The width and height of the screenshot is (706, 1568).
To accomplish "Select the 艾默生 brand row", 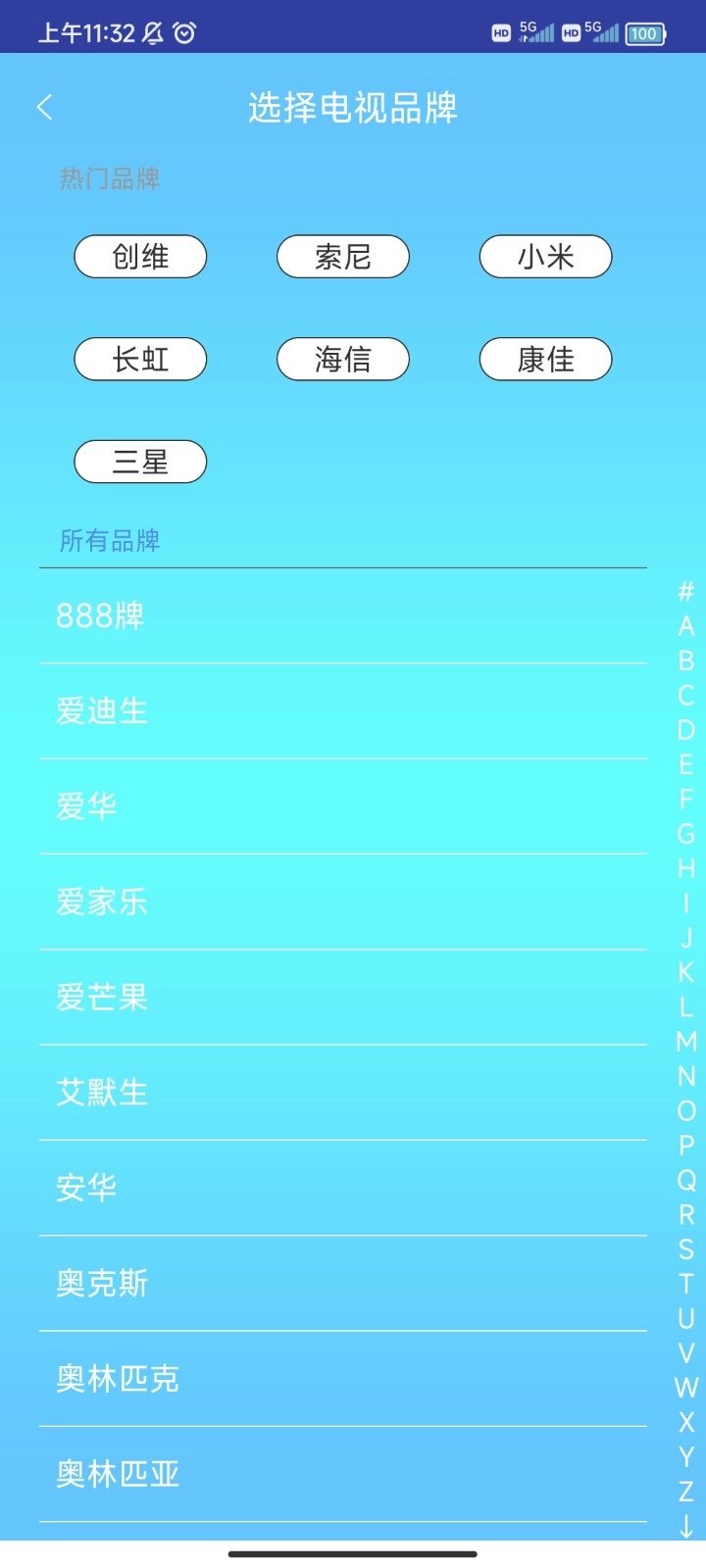I will 342,1092.
